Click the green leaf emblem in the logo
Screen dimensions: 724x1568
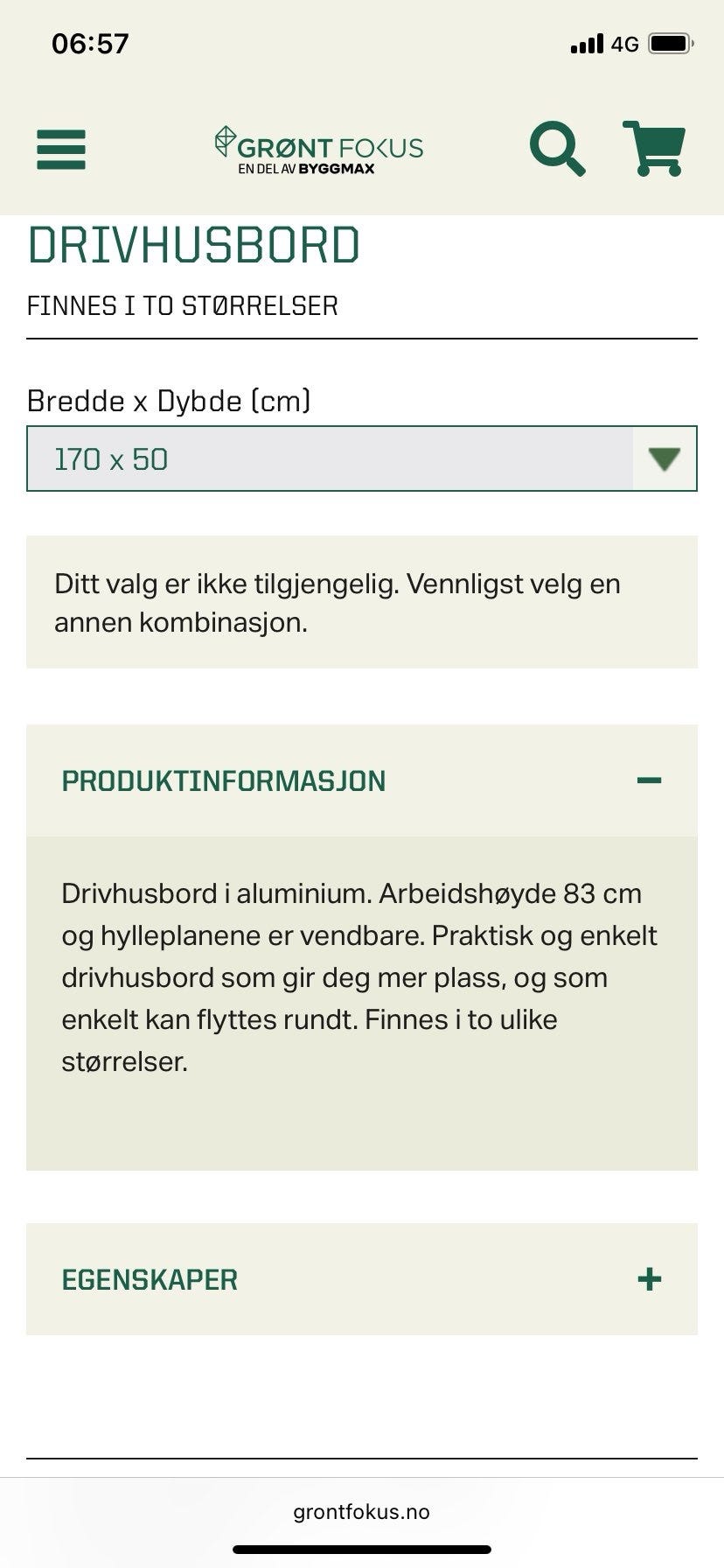(225, 140)
